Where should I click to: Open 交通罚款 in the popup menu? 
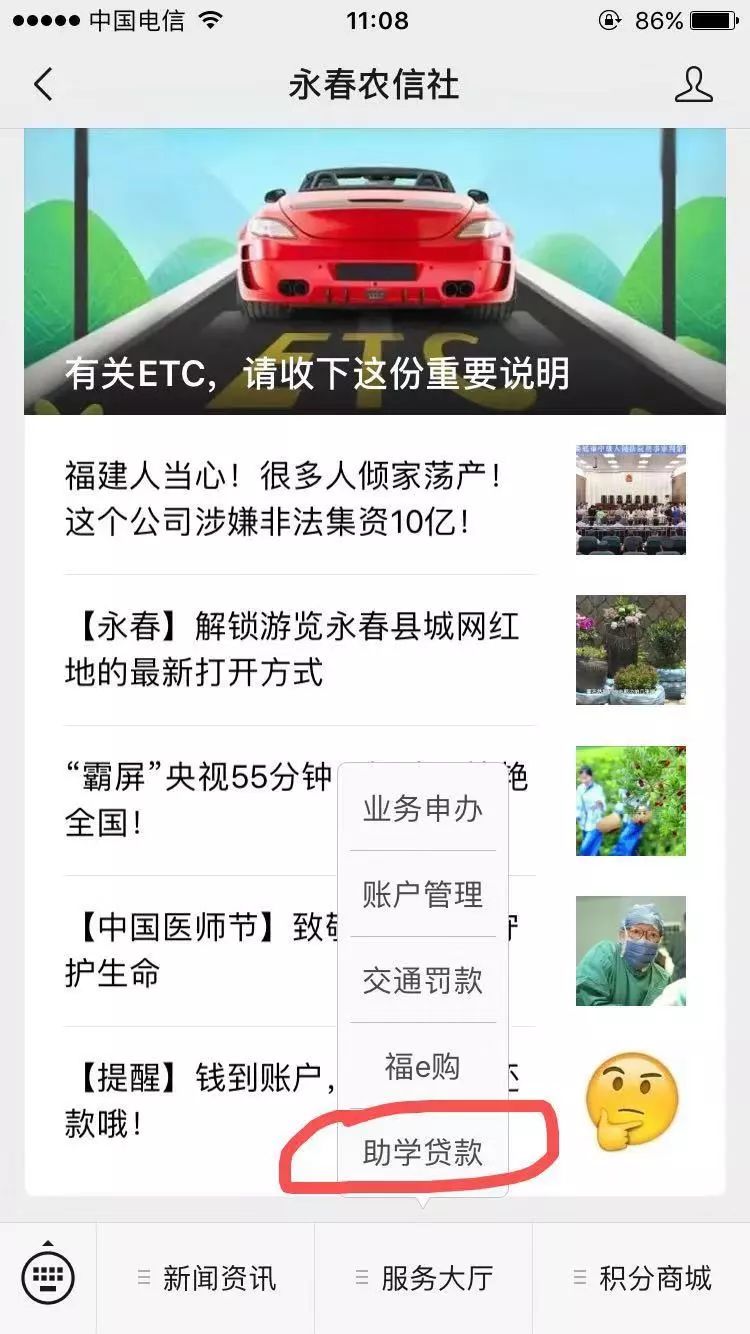point(423,980)
